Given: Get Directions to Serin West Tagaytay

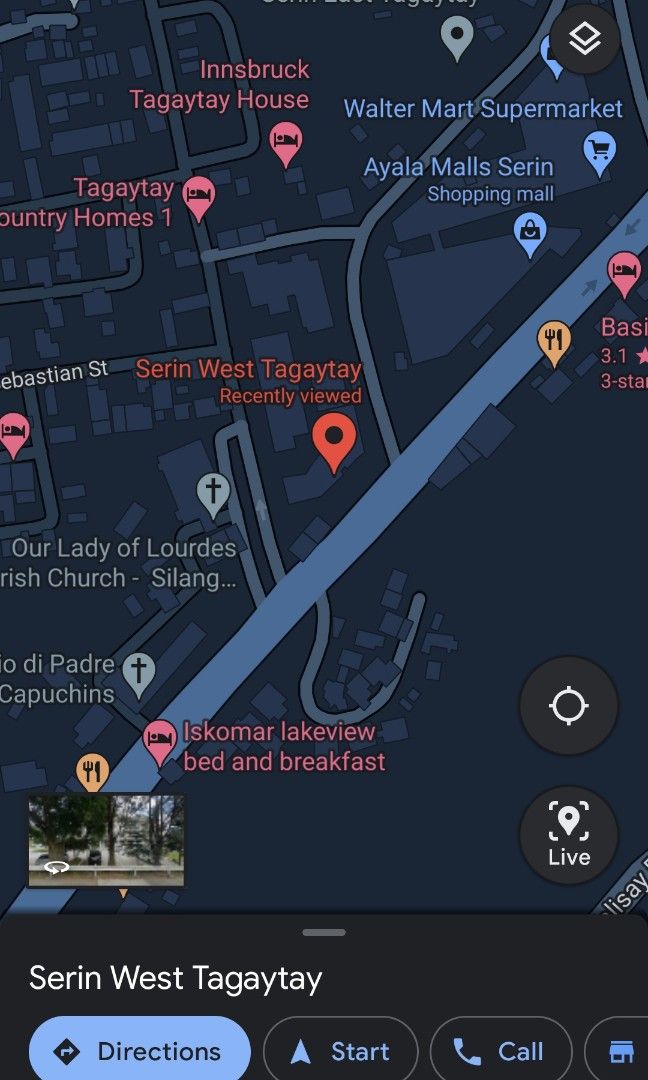Looking at the screenshot, I should (140, 1051).
